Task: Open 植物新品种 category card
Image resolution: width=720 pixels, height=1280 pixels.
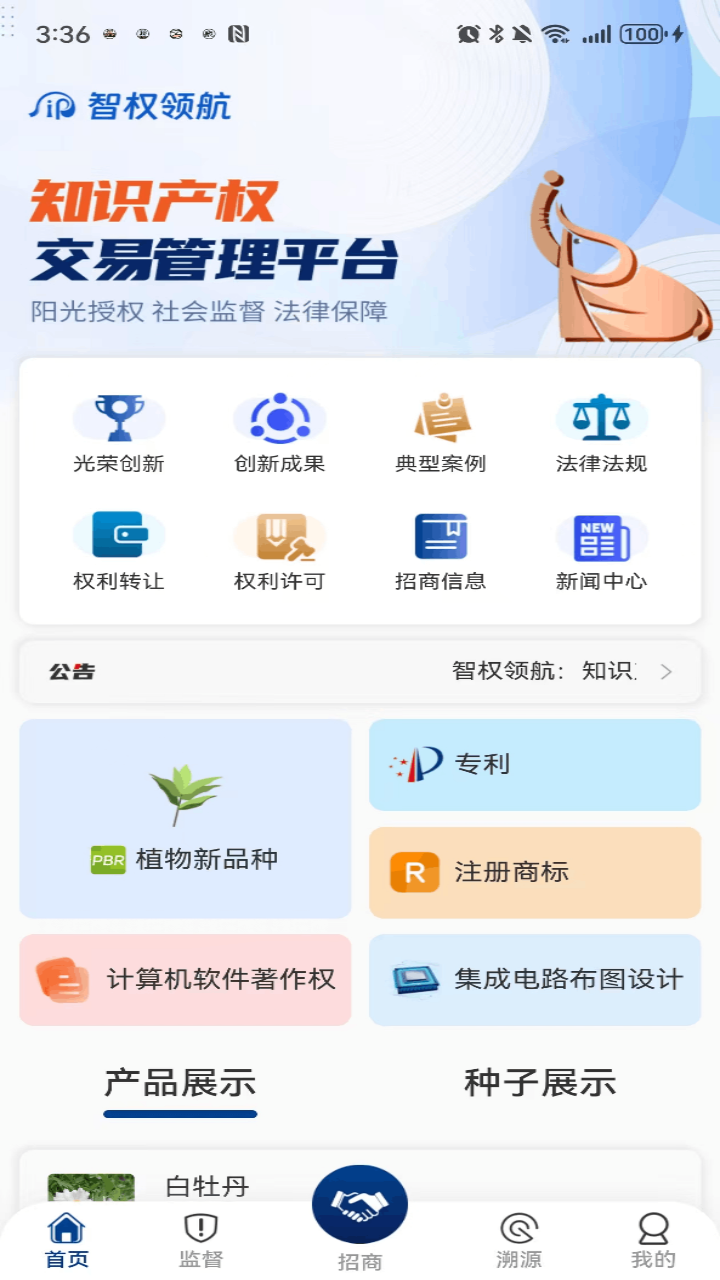Action: pos(185,818)
